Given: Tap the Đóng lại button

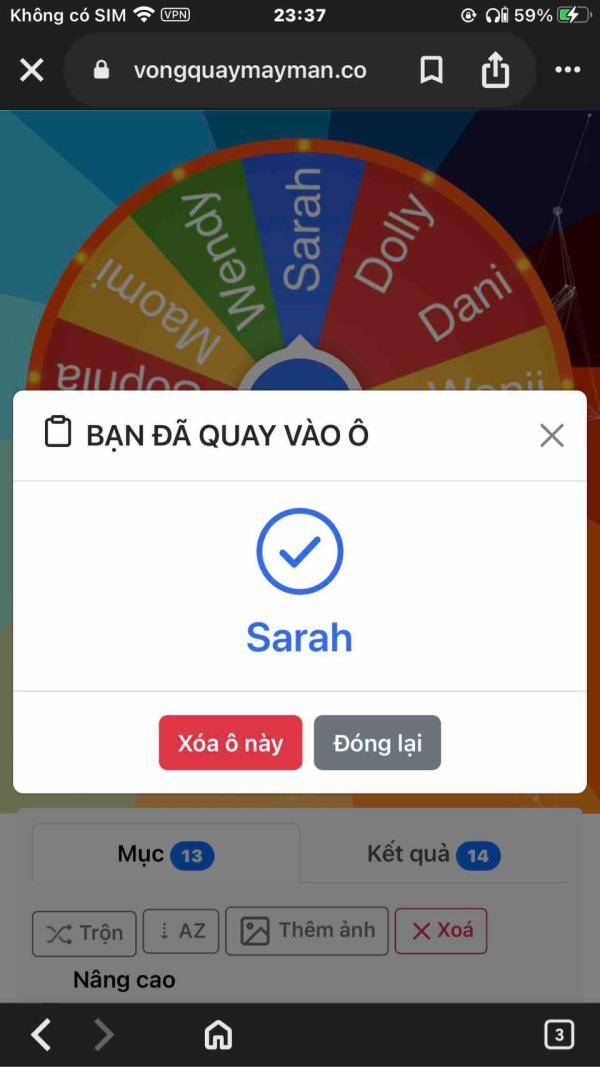Looking at the screenshot, I should click(x=377, y=743).
